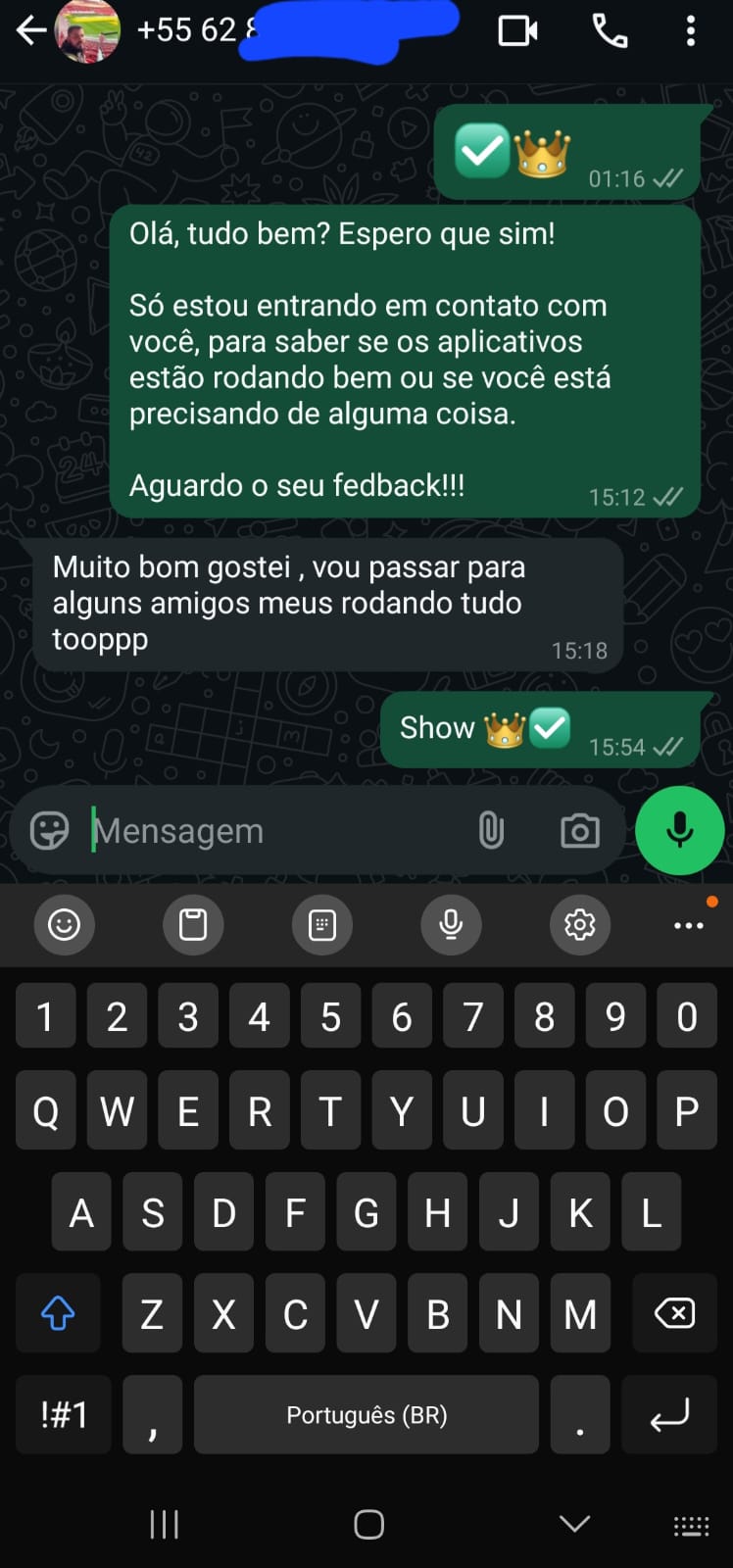
Task: Start a voice call
Action: [610, 31]
